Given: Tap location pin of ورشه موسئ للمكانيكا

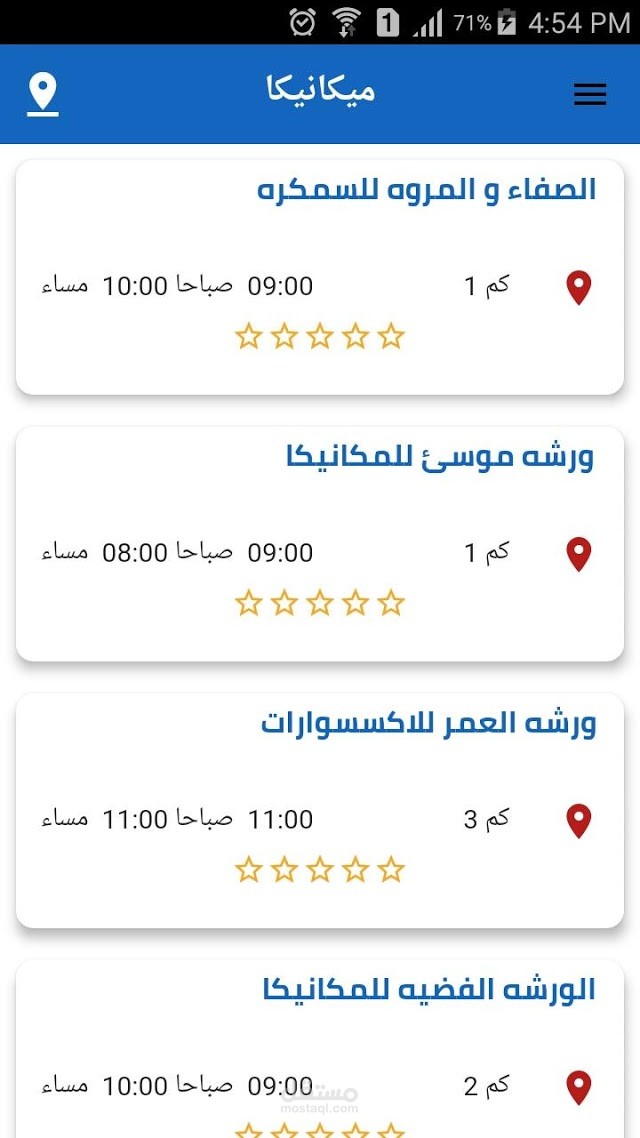Looking at the screenshot, I should pos(578,553).
